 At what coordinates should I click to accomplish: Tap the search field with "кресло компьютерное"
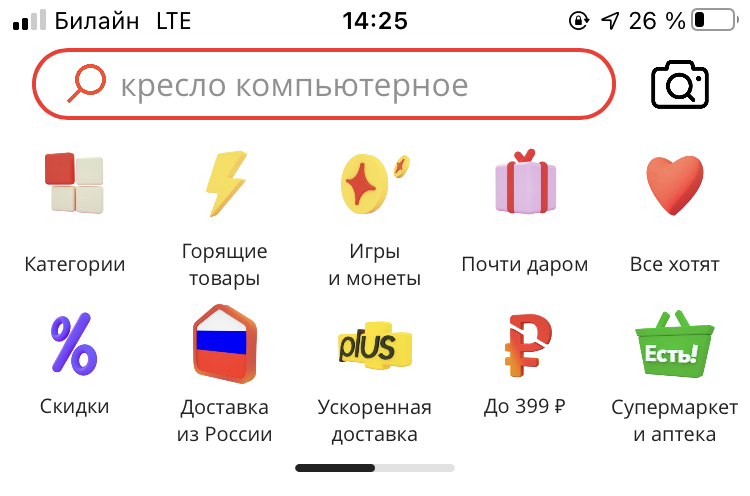(324, 85)
